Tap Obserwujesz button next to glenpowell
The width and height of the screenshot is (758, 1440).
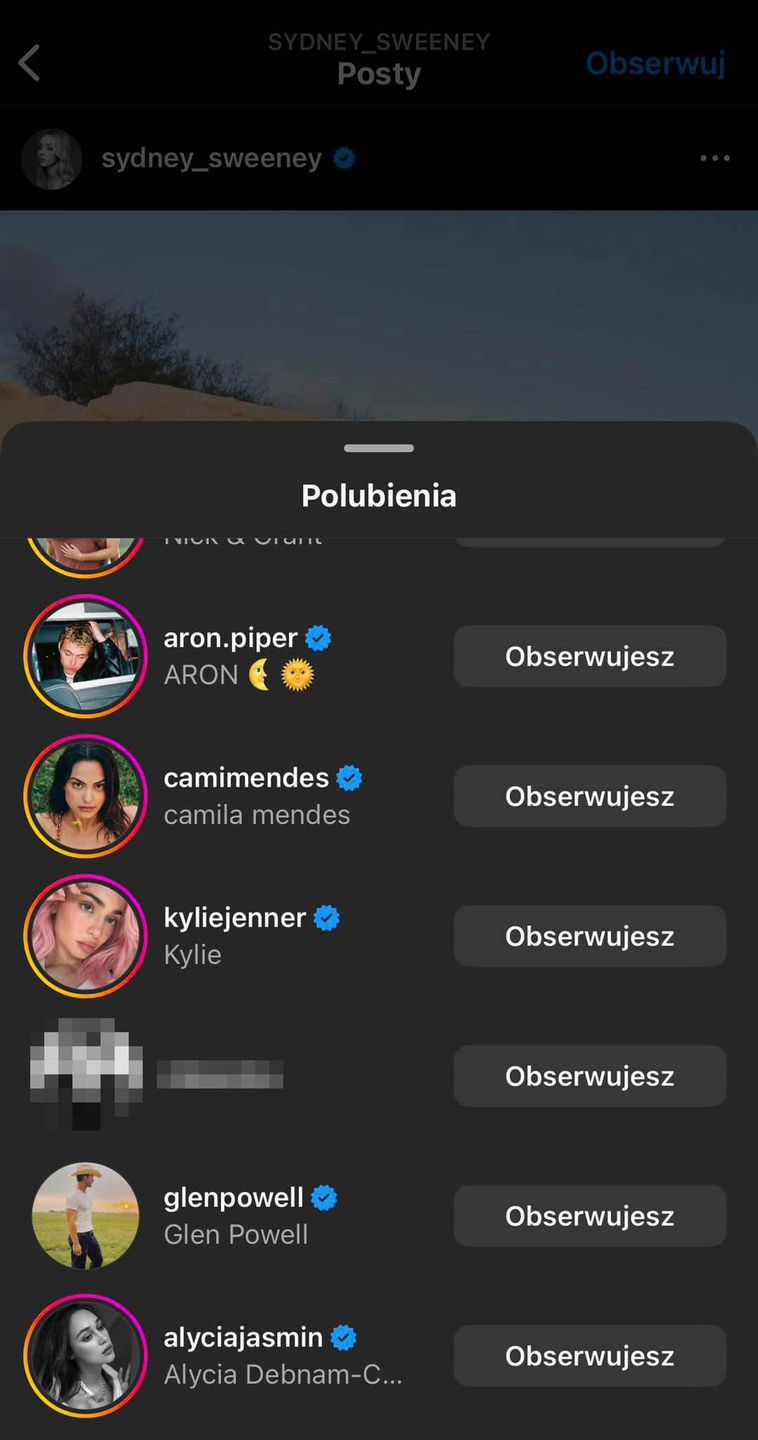589,1216
